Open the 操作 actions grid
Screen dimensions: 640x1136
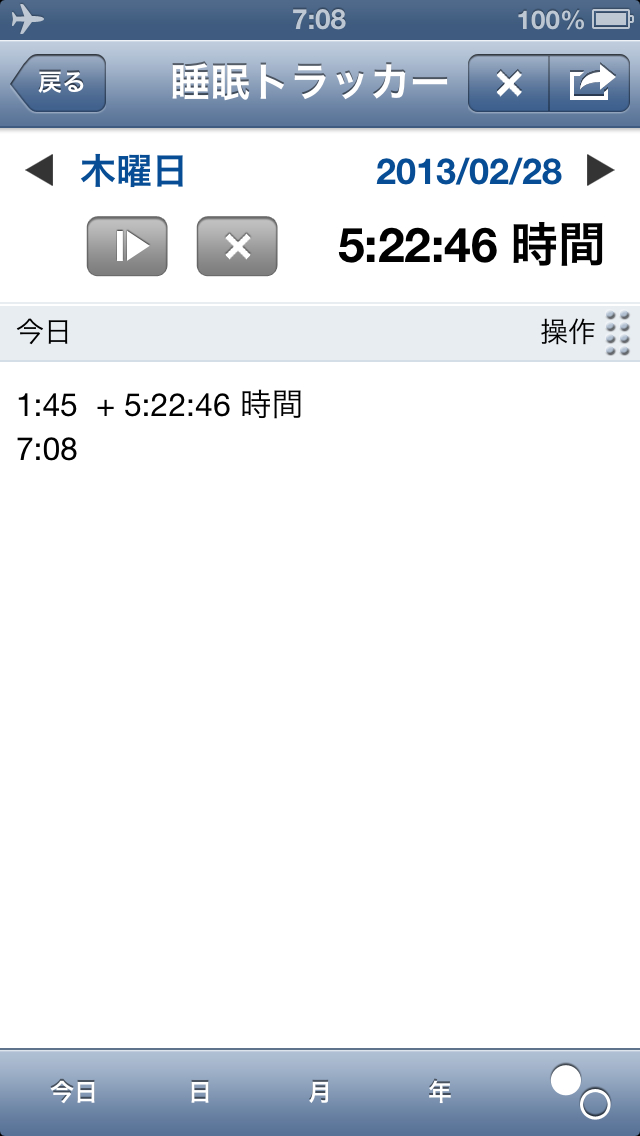click(618, 333)
